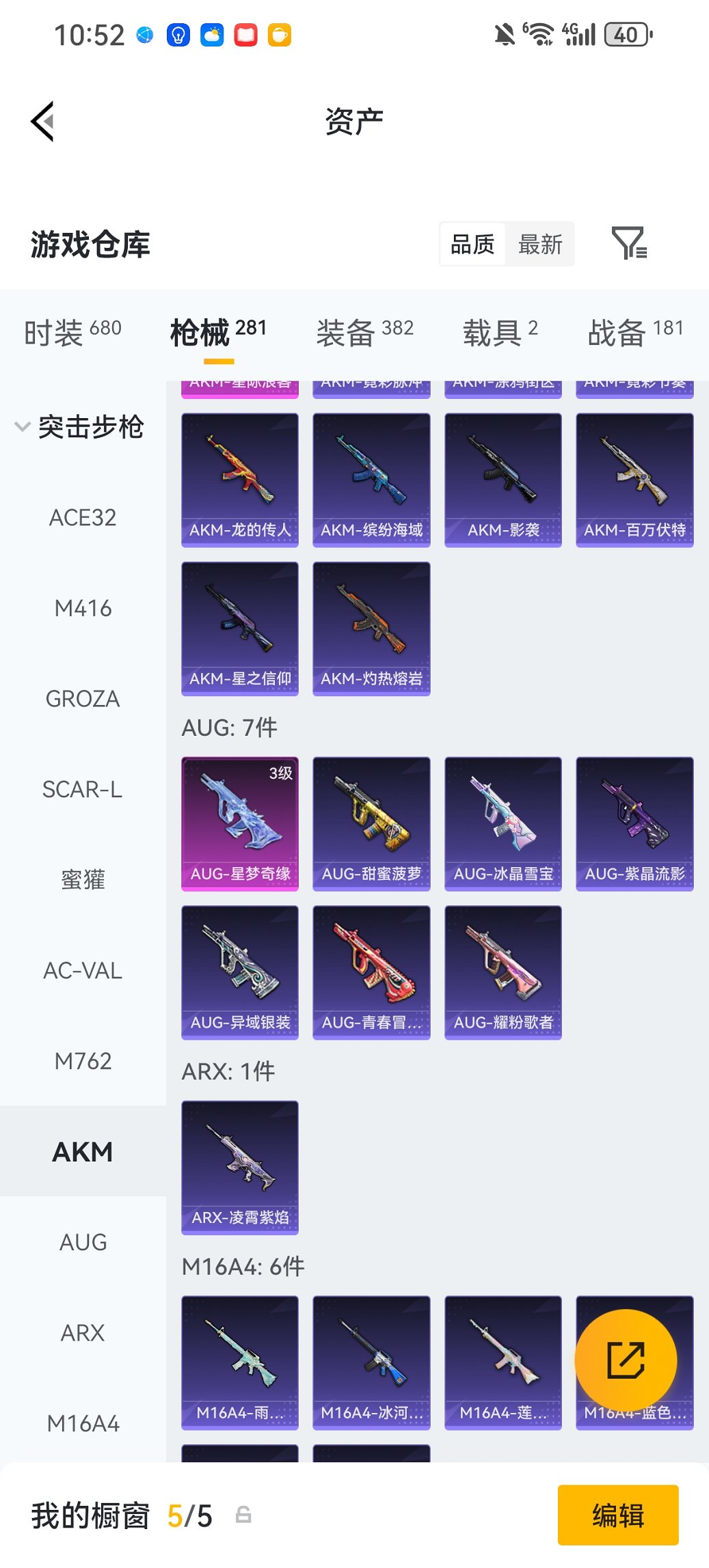This screenshot has width=709, height=1568.
Task: Open the AUG-甜蜜菠萝 skin
Action: pos(371,823)
